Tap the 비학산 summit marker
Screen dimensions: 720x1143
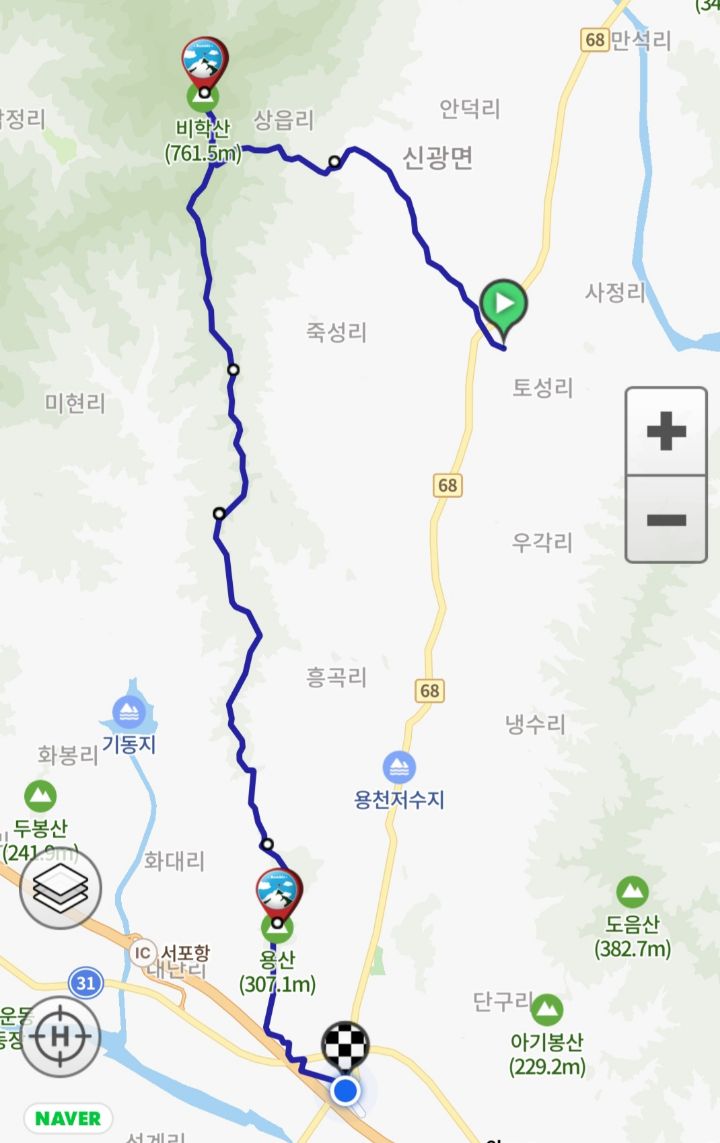coord(205,64)
